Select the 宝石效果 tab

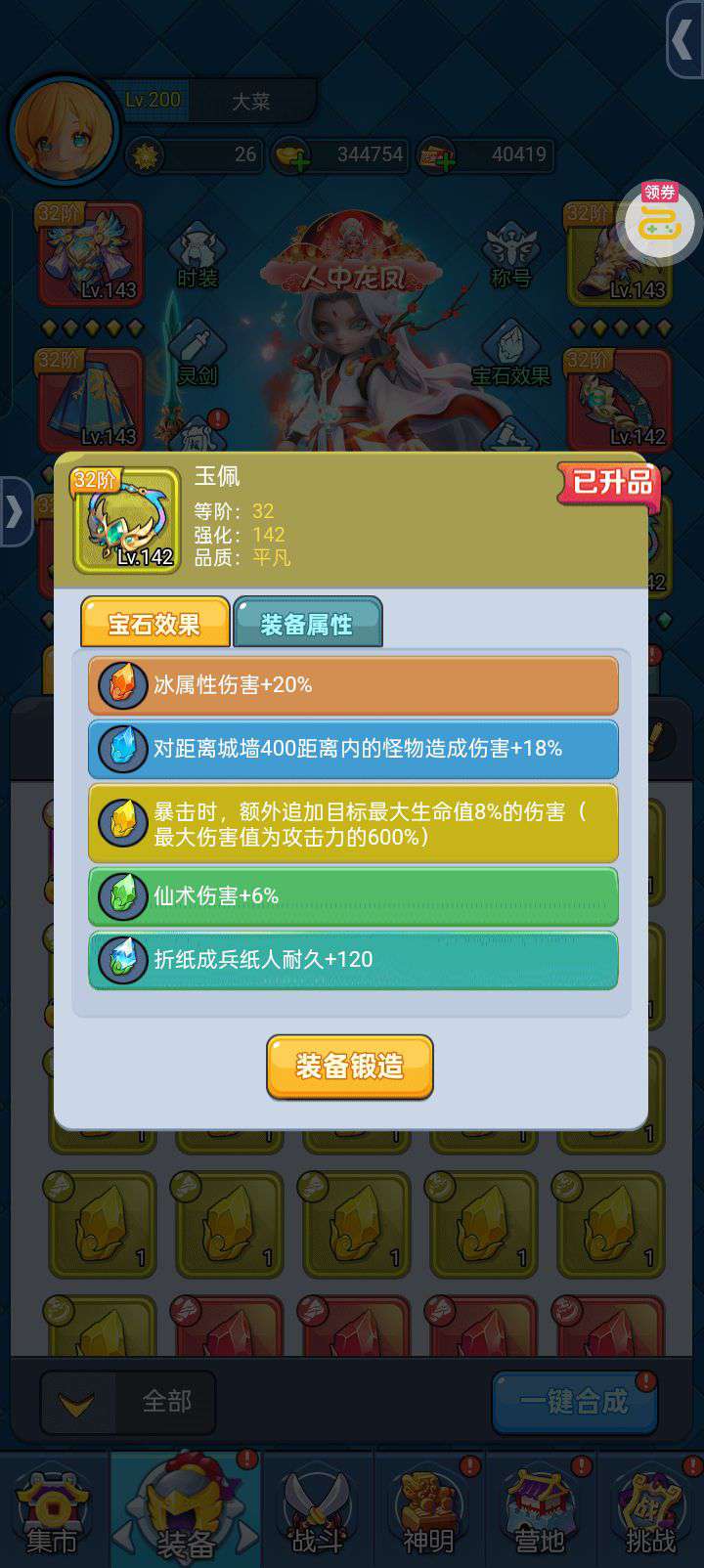(x=154, y=624)
